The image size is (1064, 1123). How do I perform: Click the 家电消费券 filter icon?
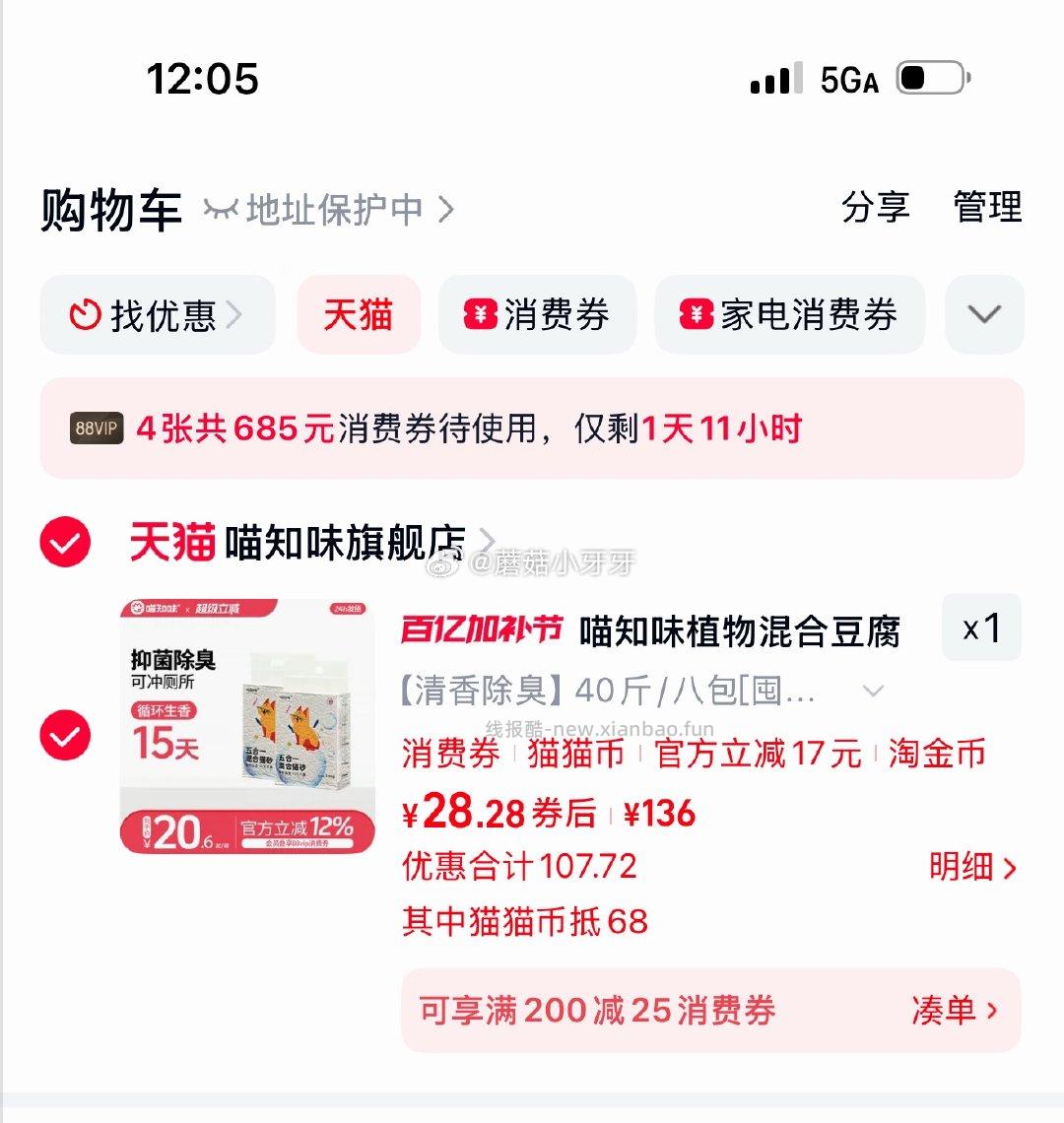pyautogui.click(x=698, y=315)
